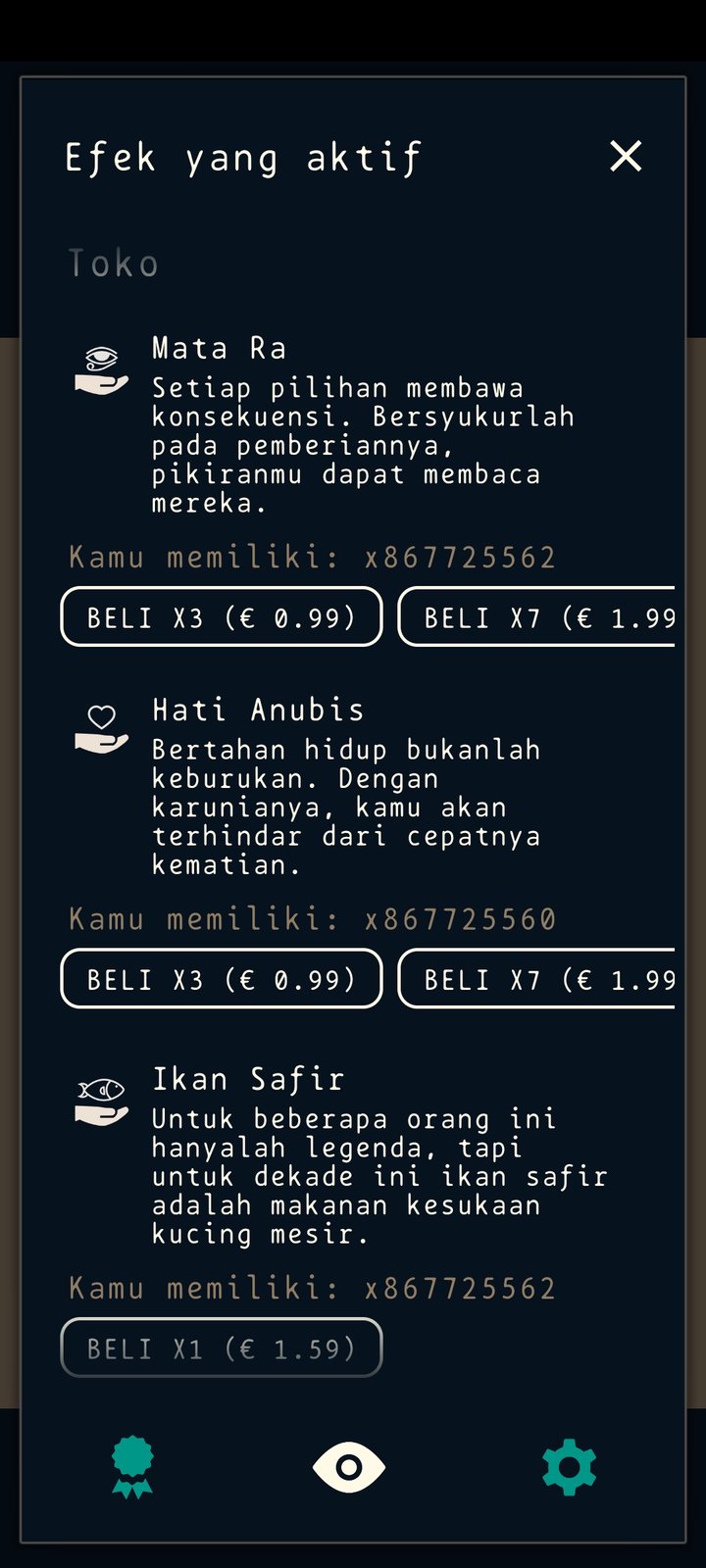The image size is (706, 1568).
Task: Switch to the eye tab
Action: coord(349,1467)
